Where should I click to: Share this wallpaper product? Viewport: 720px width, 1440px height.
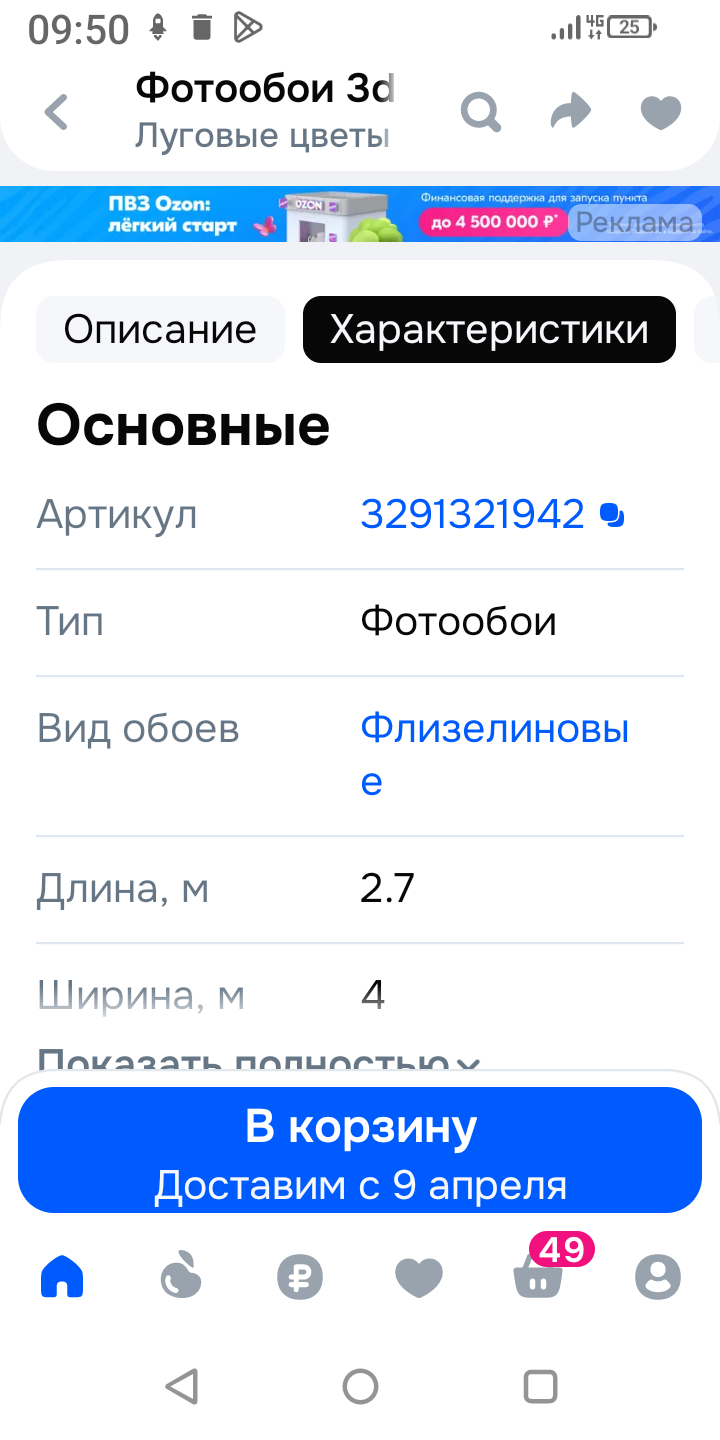tap(570, 112)
